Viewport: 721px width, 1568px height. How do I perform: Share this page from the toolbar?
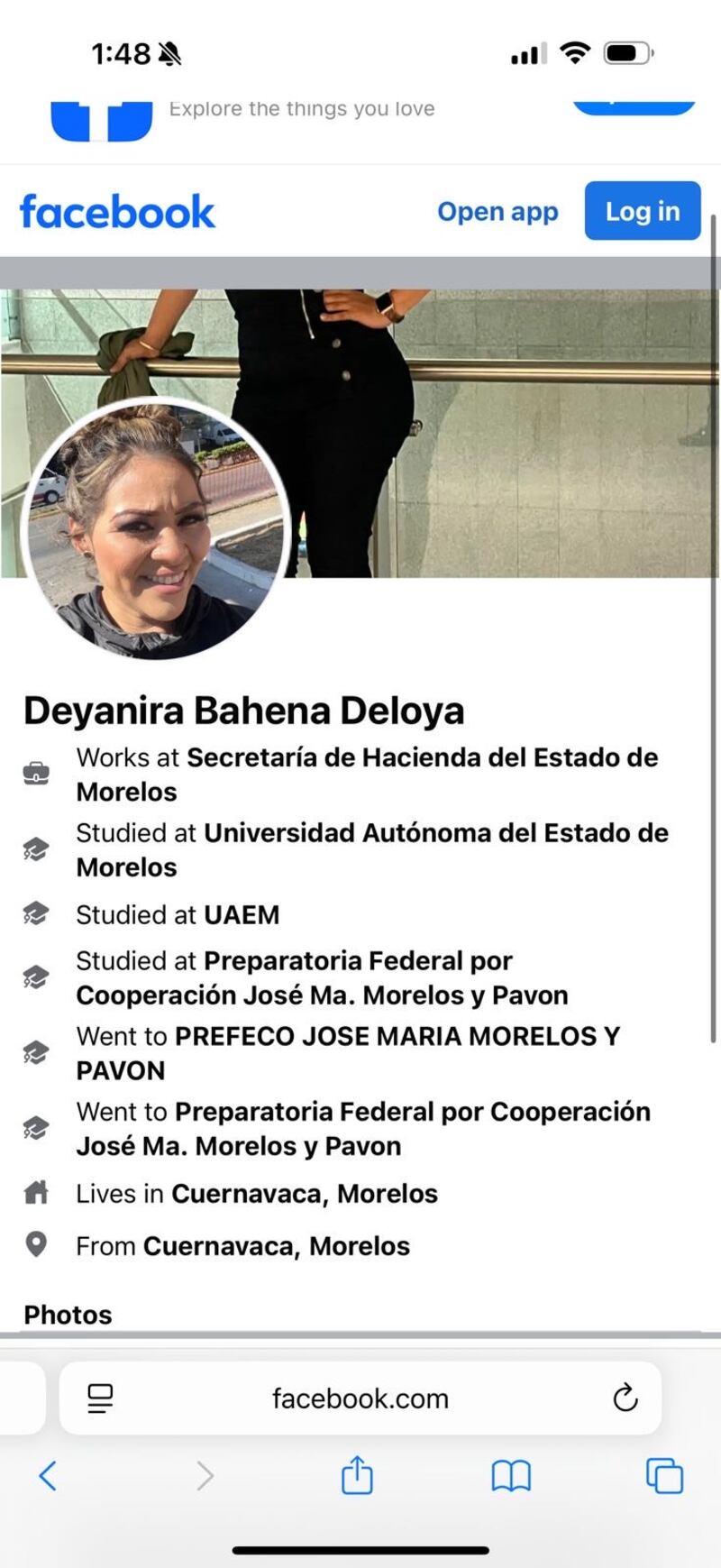[x=357, y=1476]
